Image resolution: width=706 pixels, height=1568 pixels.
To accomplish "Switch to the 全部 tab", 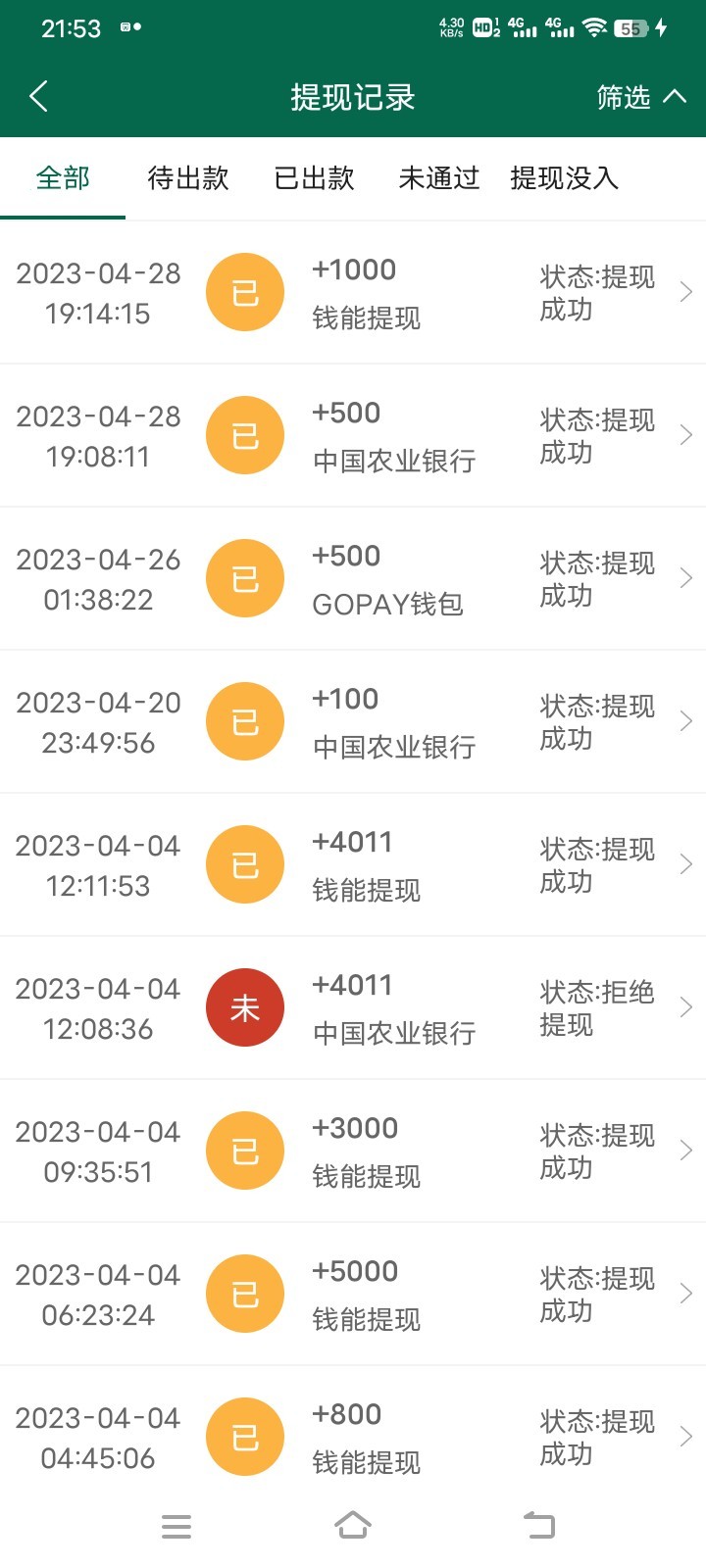I will [63, 178].
